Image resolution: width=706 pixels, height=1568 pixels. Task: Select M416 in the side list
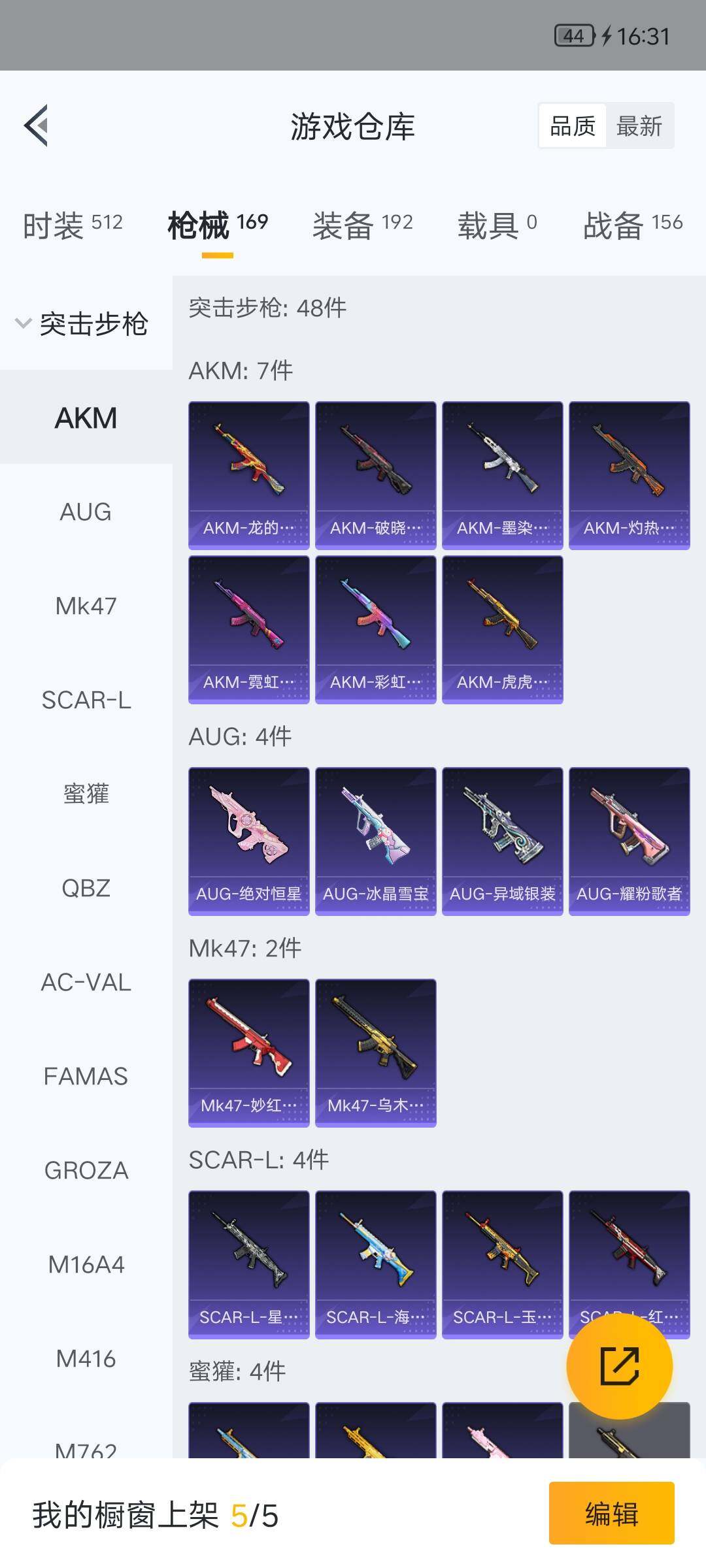86,1358
